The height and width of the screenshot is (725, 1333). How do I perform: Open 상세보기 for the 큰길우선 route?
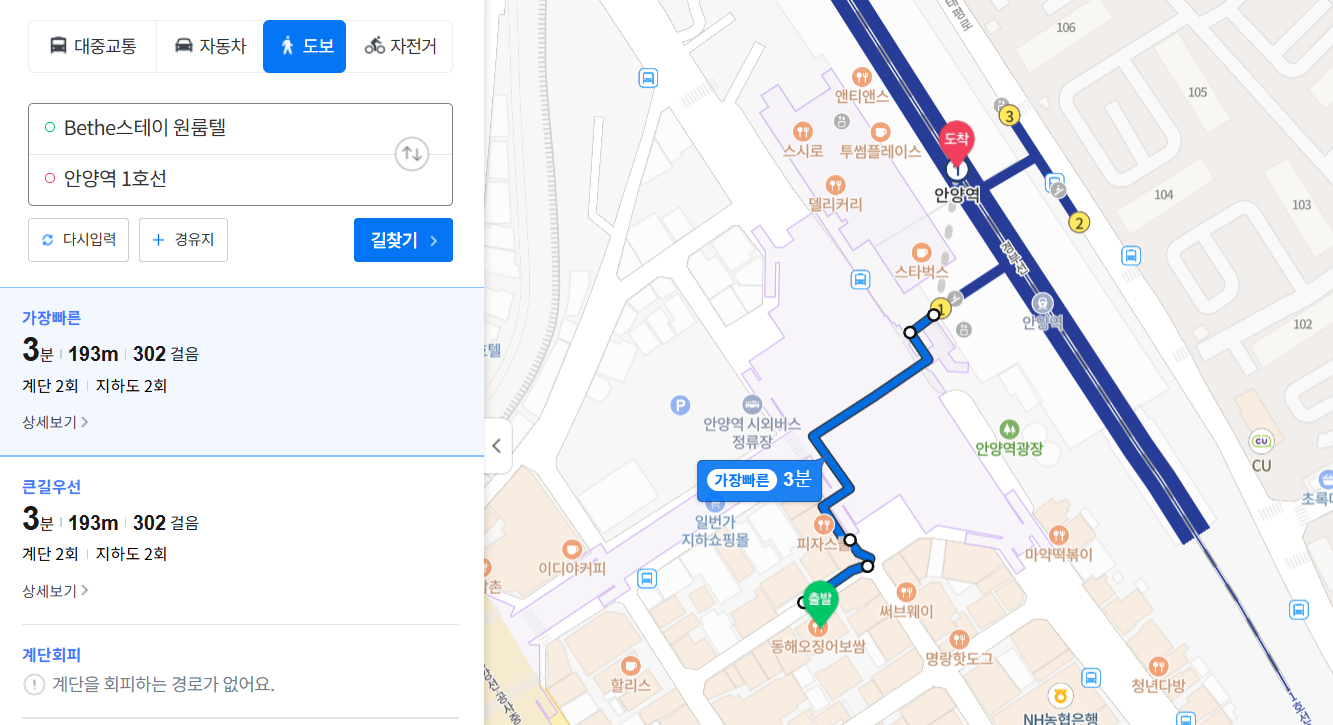coord(55,591)
